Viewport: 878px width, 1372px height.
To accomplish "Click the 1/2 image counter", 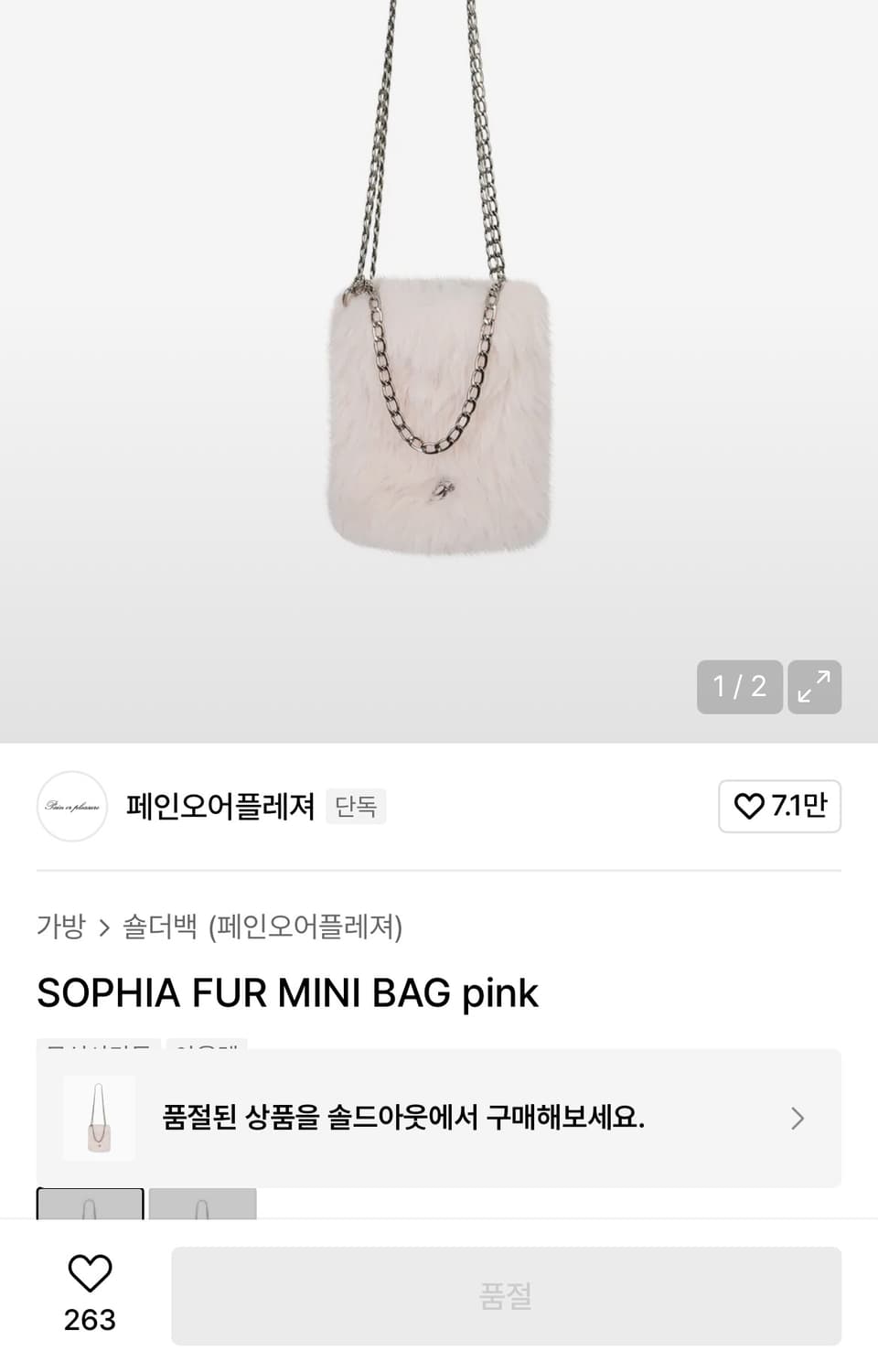I will point(739,687).
